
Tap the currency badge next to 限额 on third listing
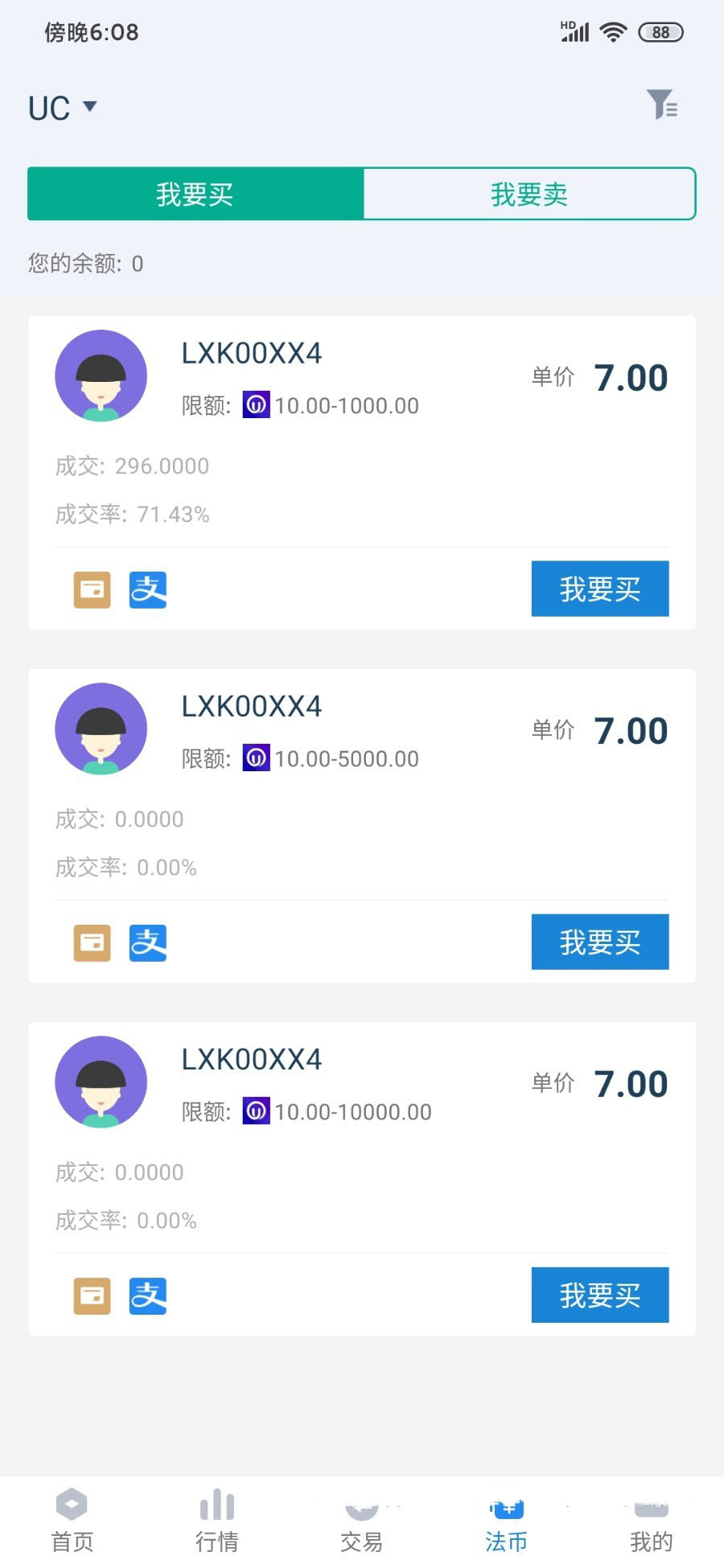(x=255, y=1111)
